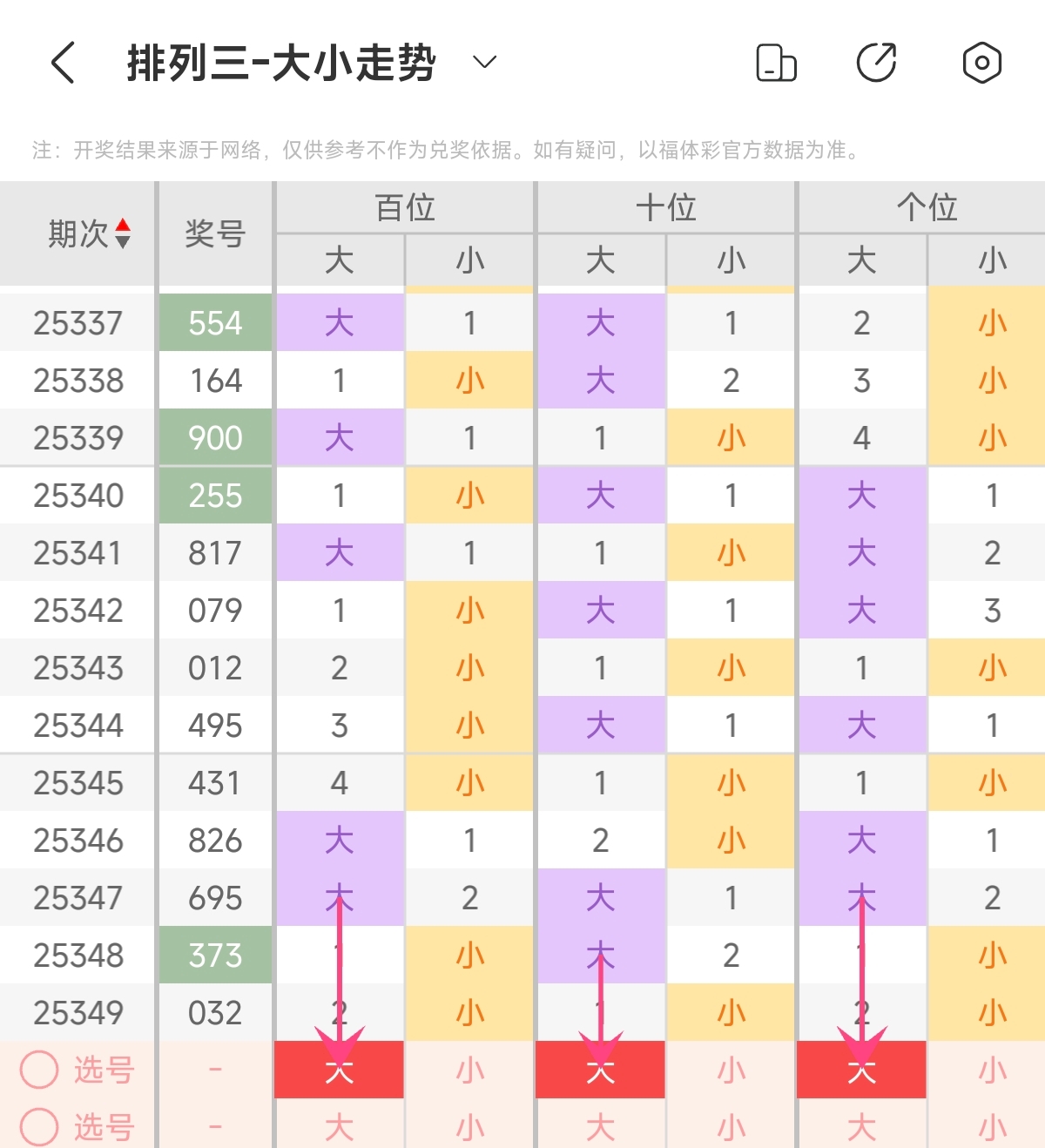Deselect highlighted 大 in 百位 first 选号 row
The height and width of the screenshot is (1148, 1045).
339,1070
